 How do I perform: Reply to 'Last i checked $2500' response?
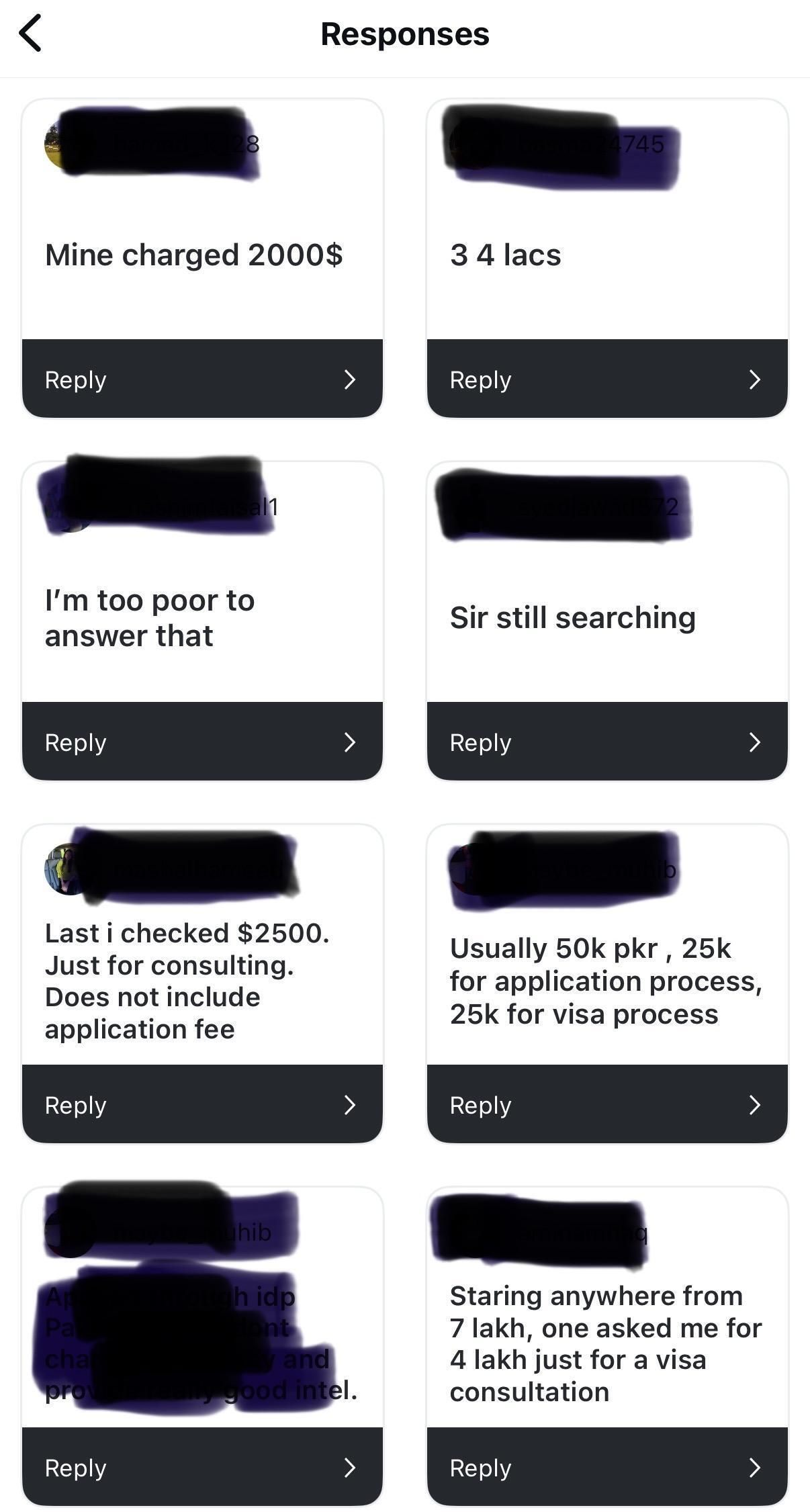pyautogui.click(x=201, y=1105)
